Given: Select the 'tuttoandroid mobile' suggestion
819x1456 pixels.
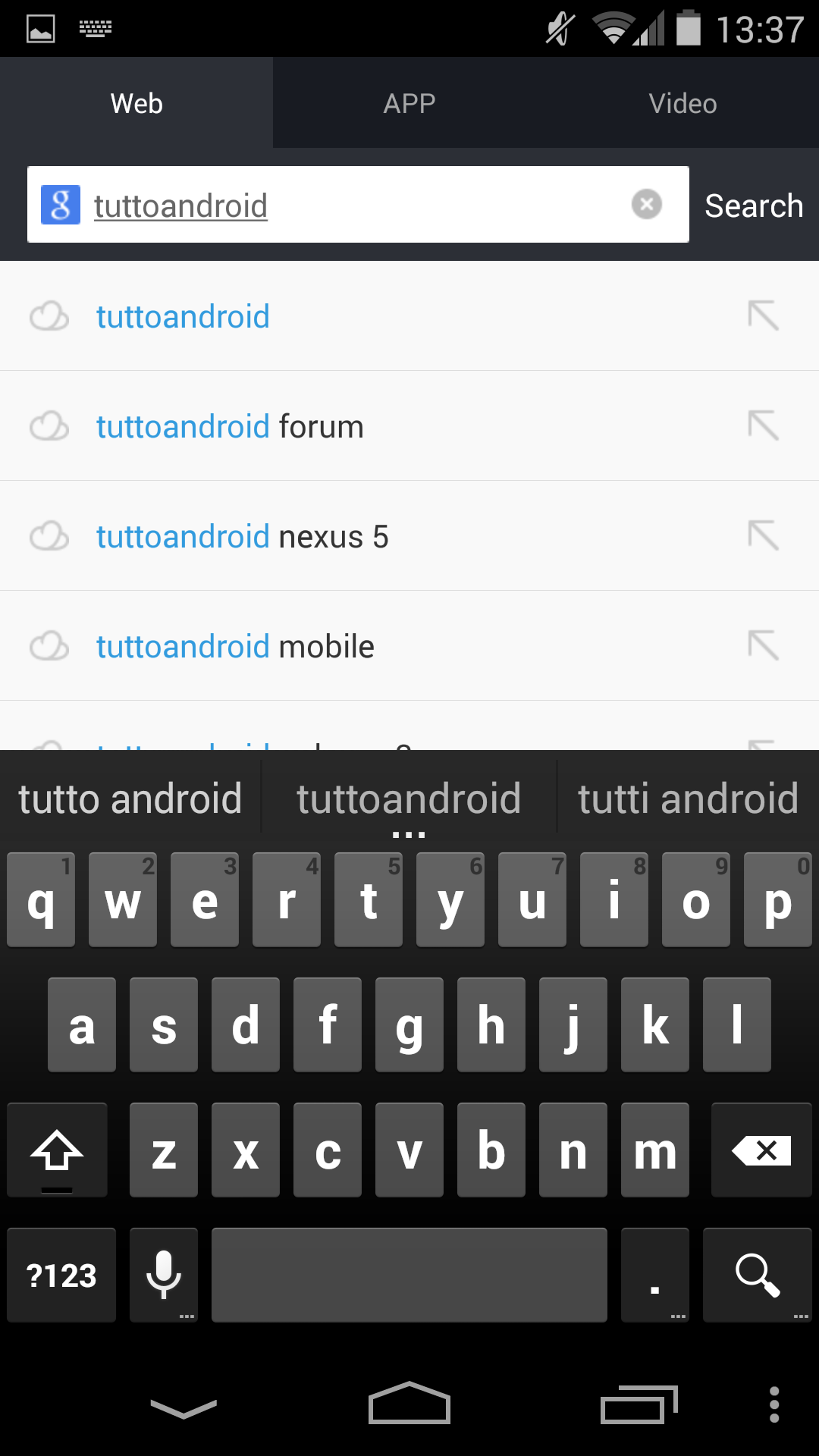Looking at the screenshot, I should pos(409,646).
